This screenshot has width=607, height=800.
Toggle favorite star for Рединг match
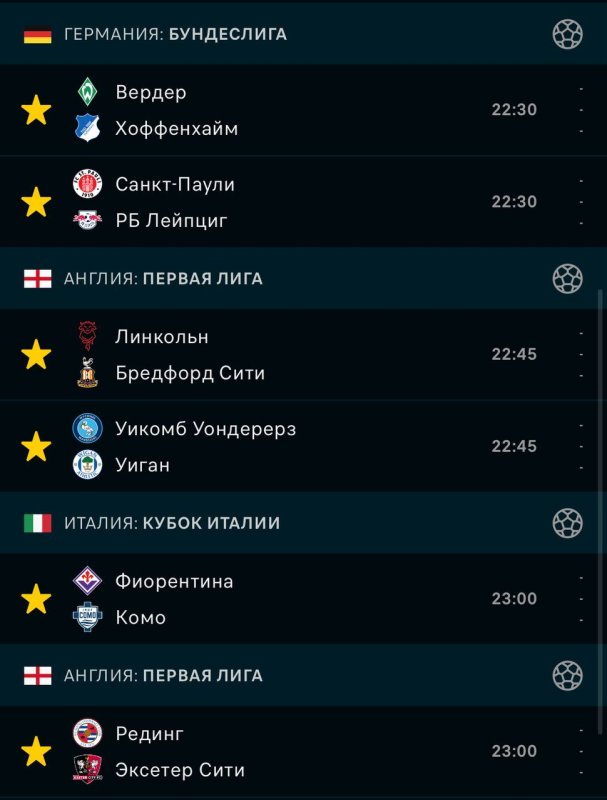coord(37,752)
